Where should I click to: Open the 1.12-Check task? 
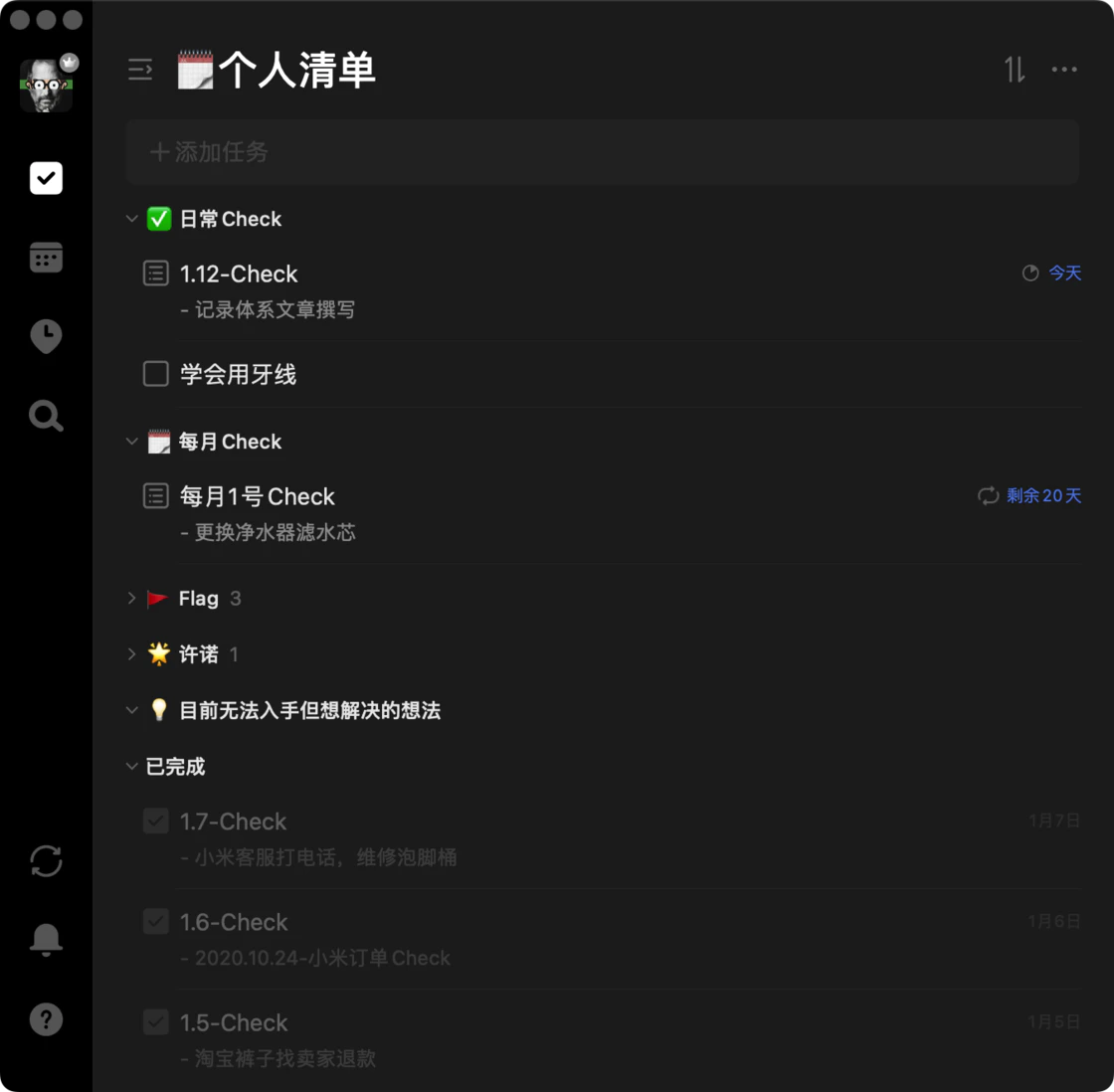(x=239, y=274)
